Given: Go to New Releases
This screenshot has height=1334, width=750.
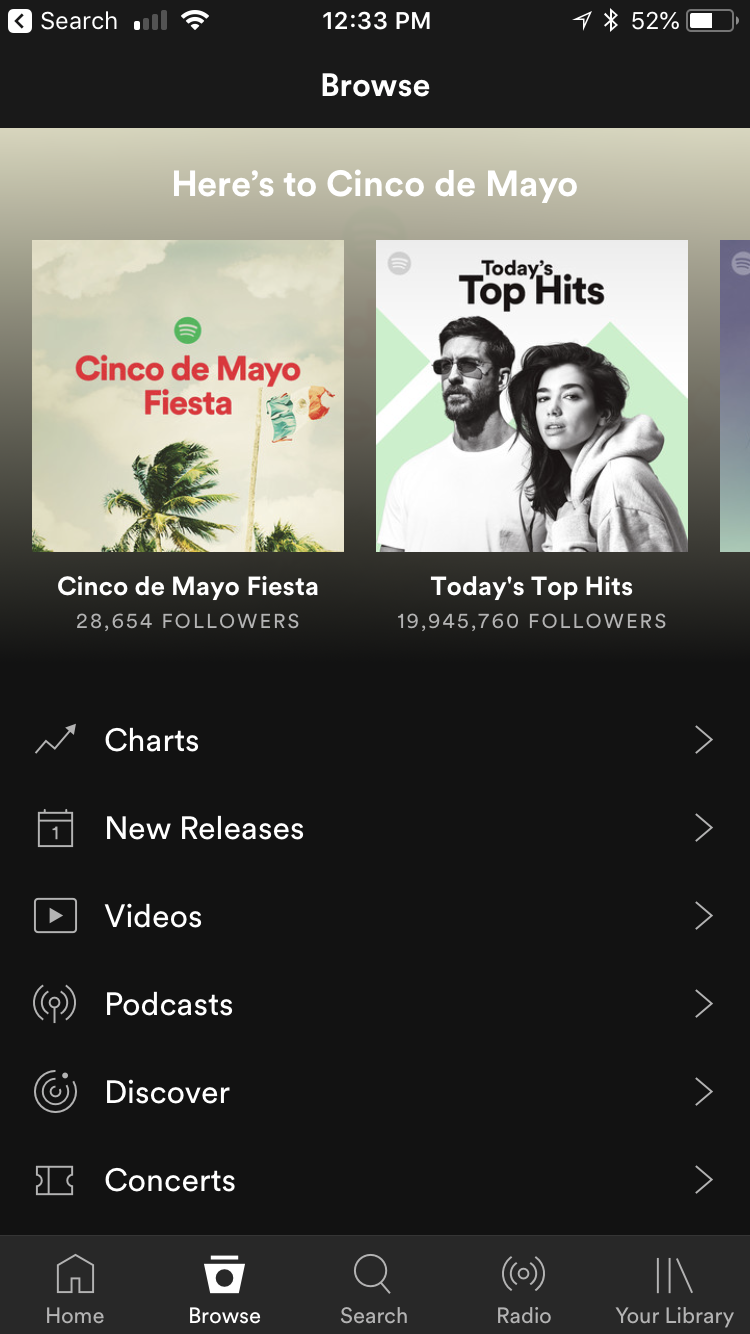Looking at the screenshot, I should click(x=375, y=828).
